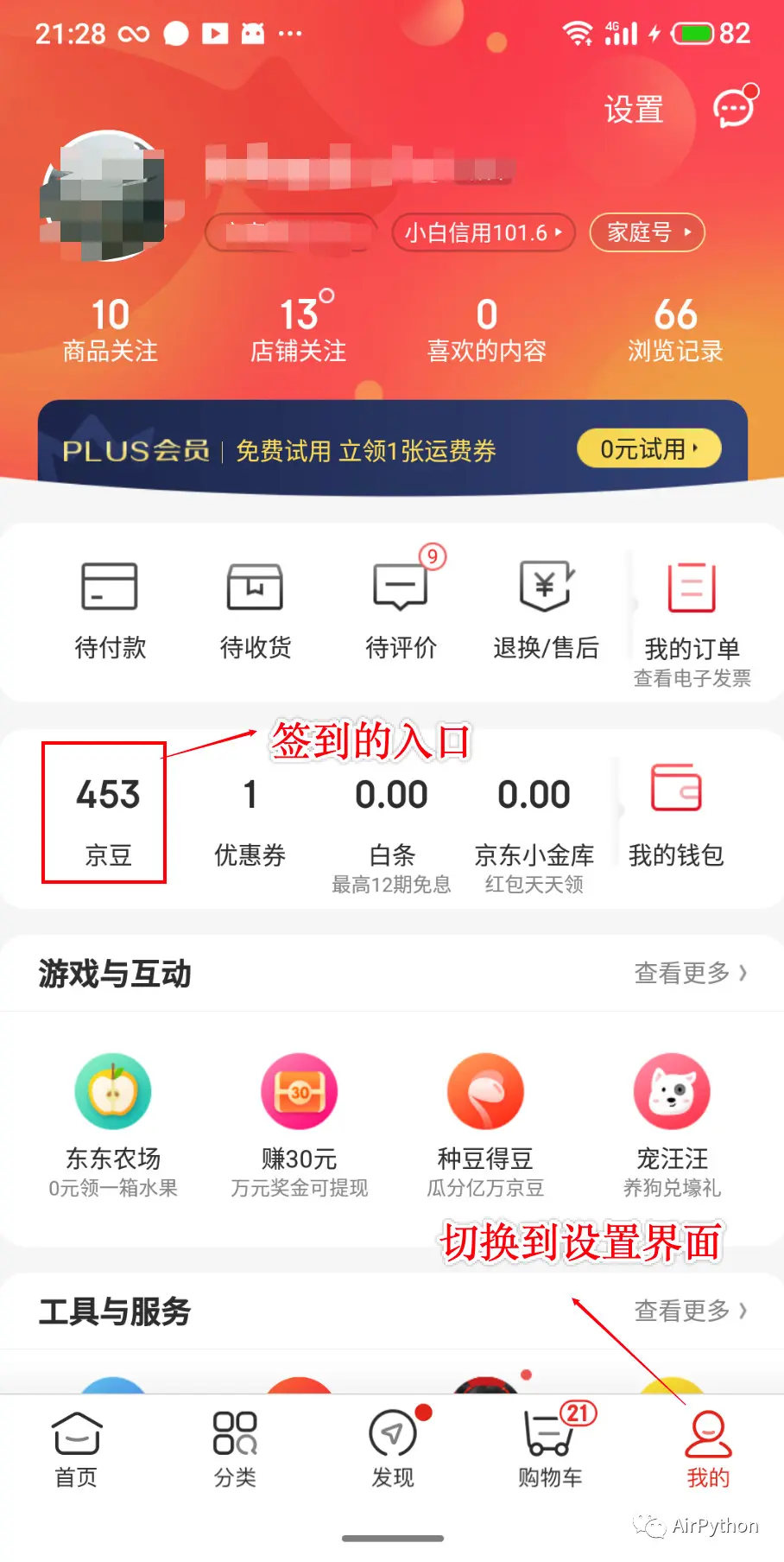
Task: Tap the 小白信用101.6 chip
Action: point(484,232)
